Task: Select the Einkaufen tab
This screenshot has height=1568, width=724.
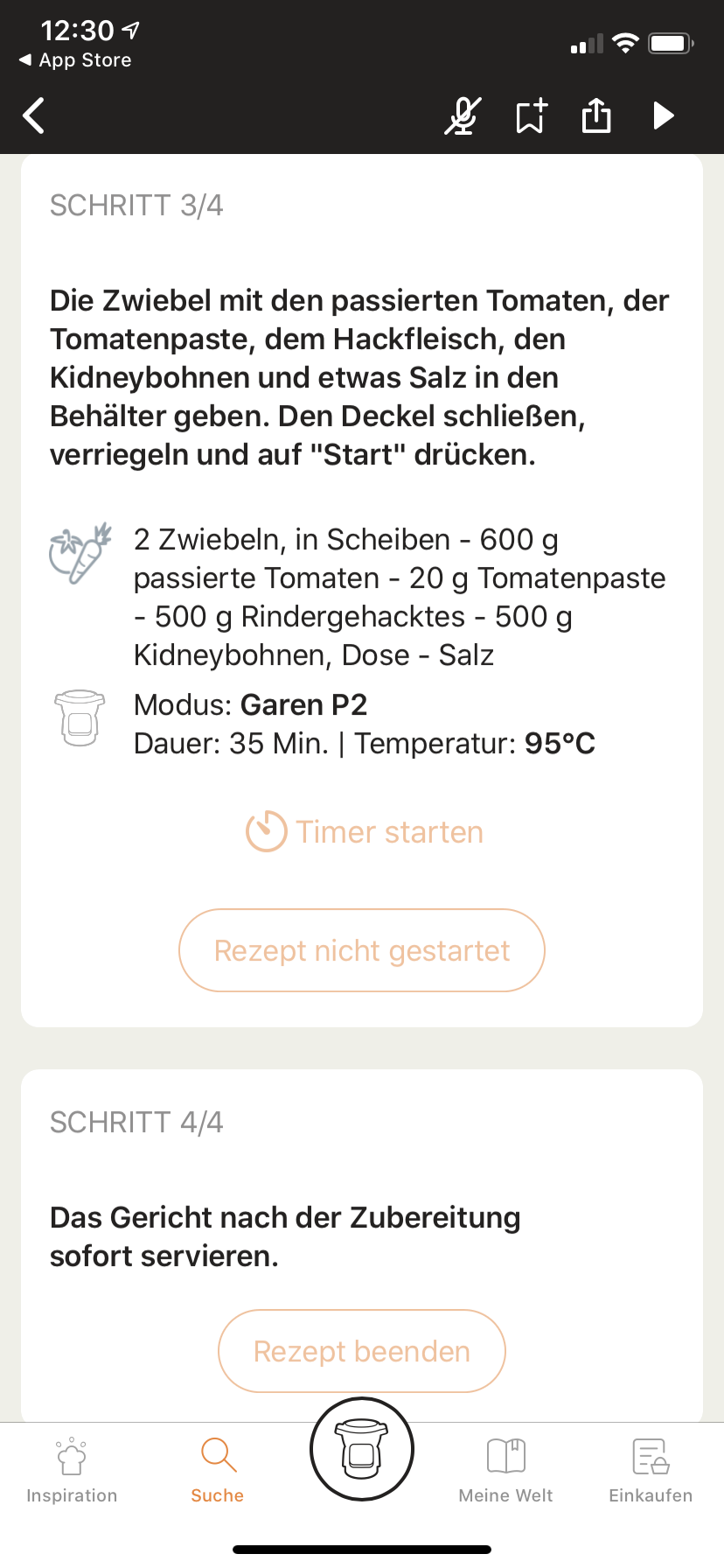Action: coord(651,1470)
